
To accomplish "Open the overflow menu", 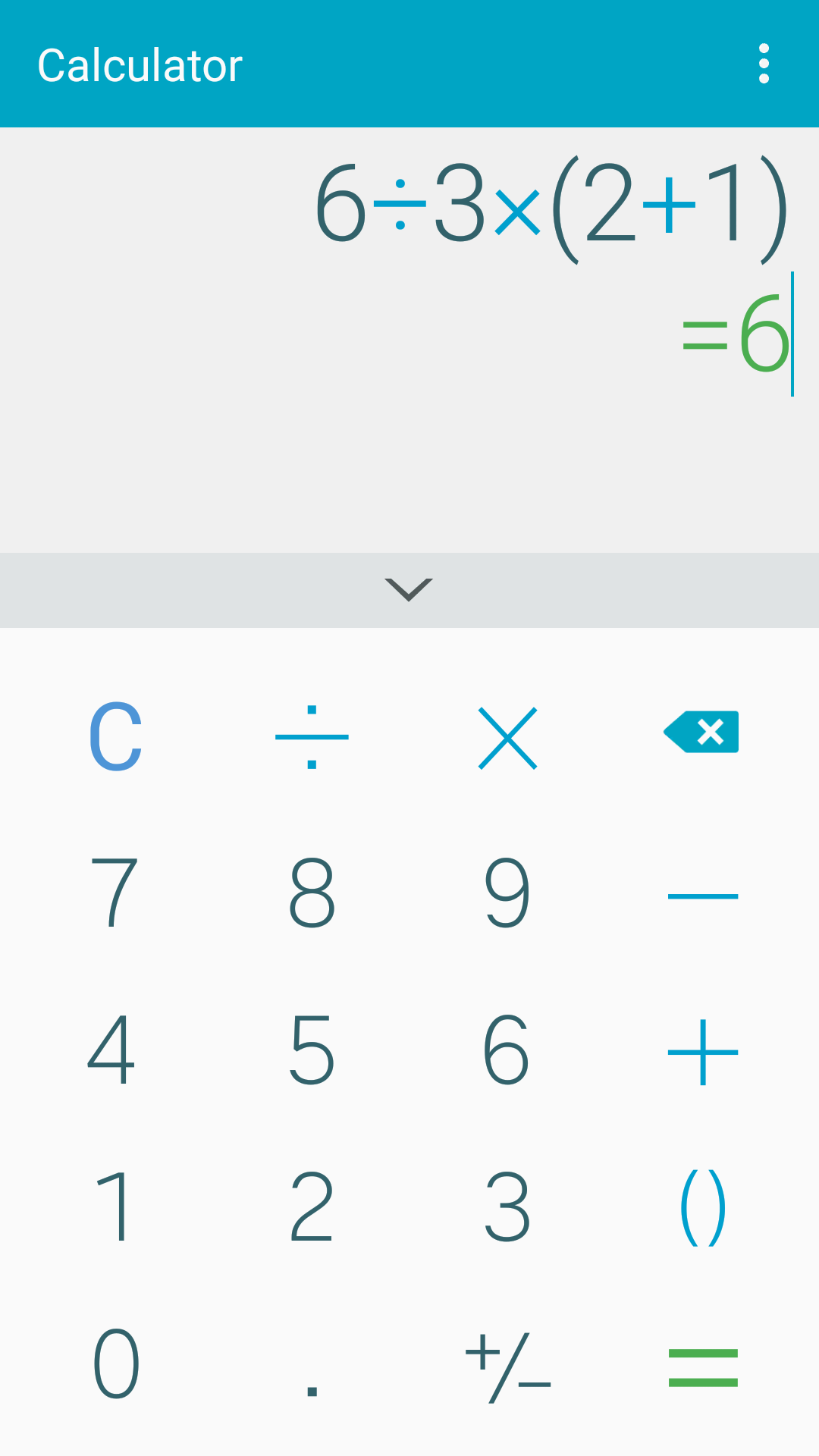I will [764, 64].
